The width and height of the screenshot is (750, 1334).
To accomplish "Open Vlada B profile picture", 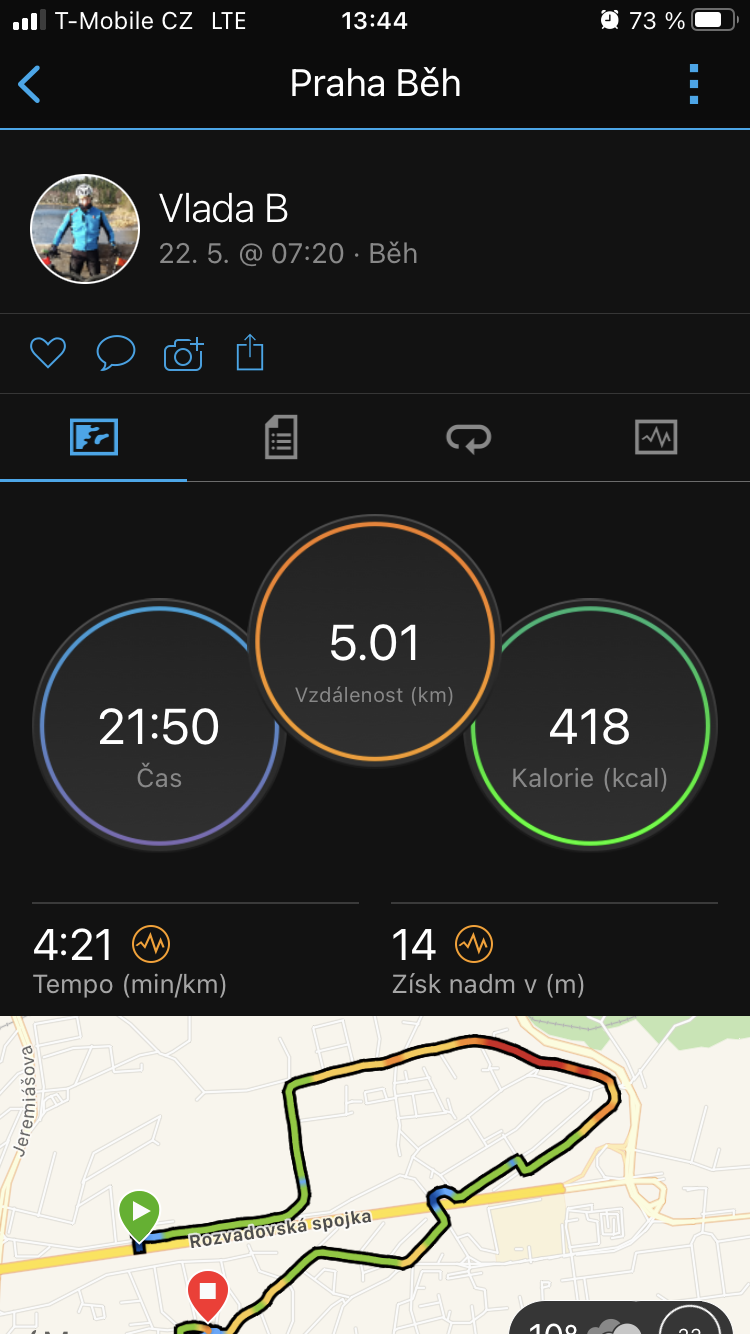I will tap(85, 228).
